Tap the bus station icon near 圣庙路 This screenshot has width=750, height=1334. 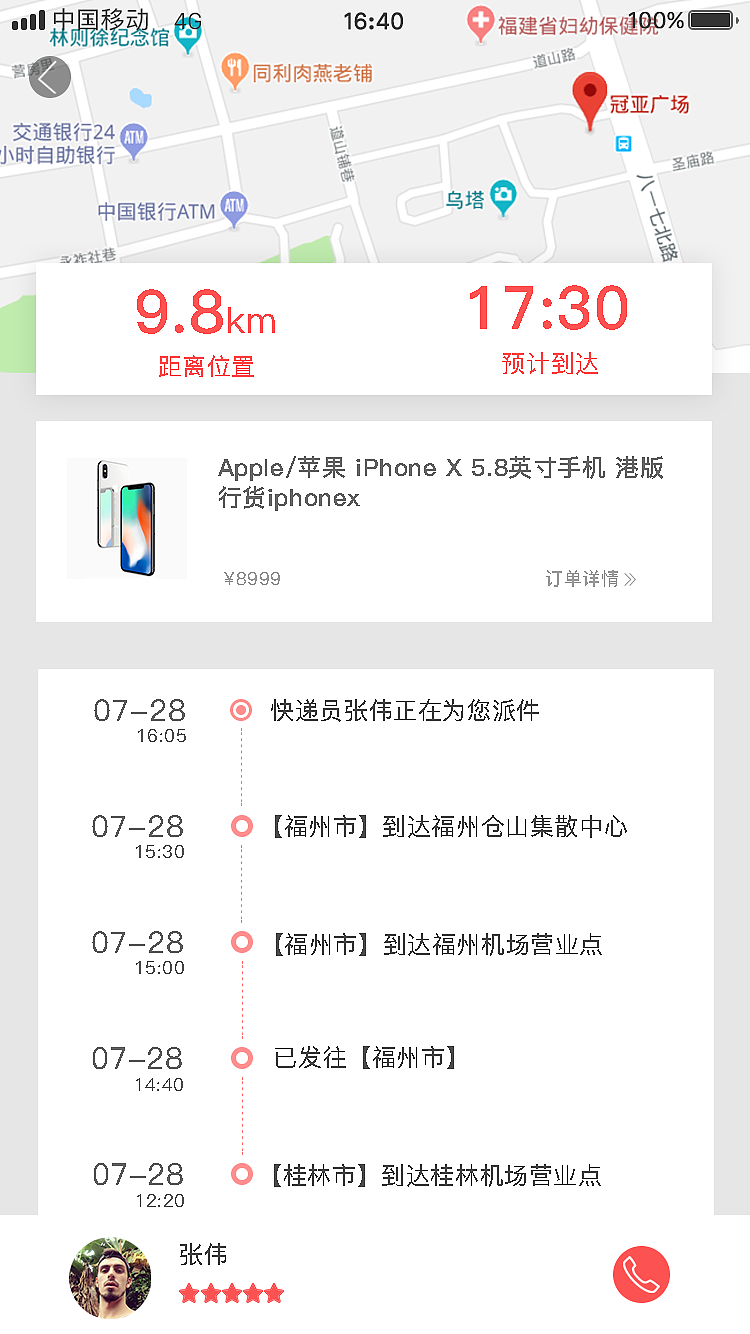tap(624, 143)
